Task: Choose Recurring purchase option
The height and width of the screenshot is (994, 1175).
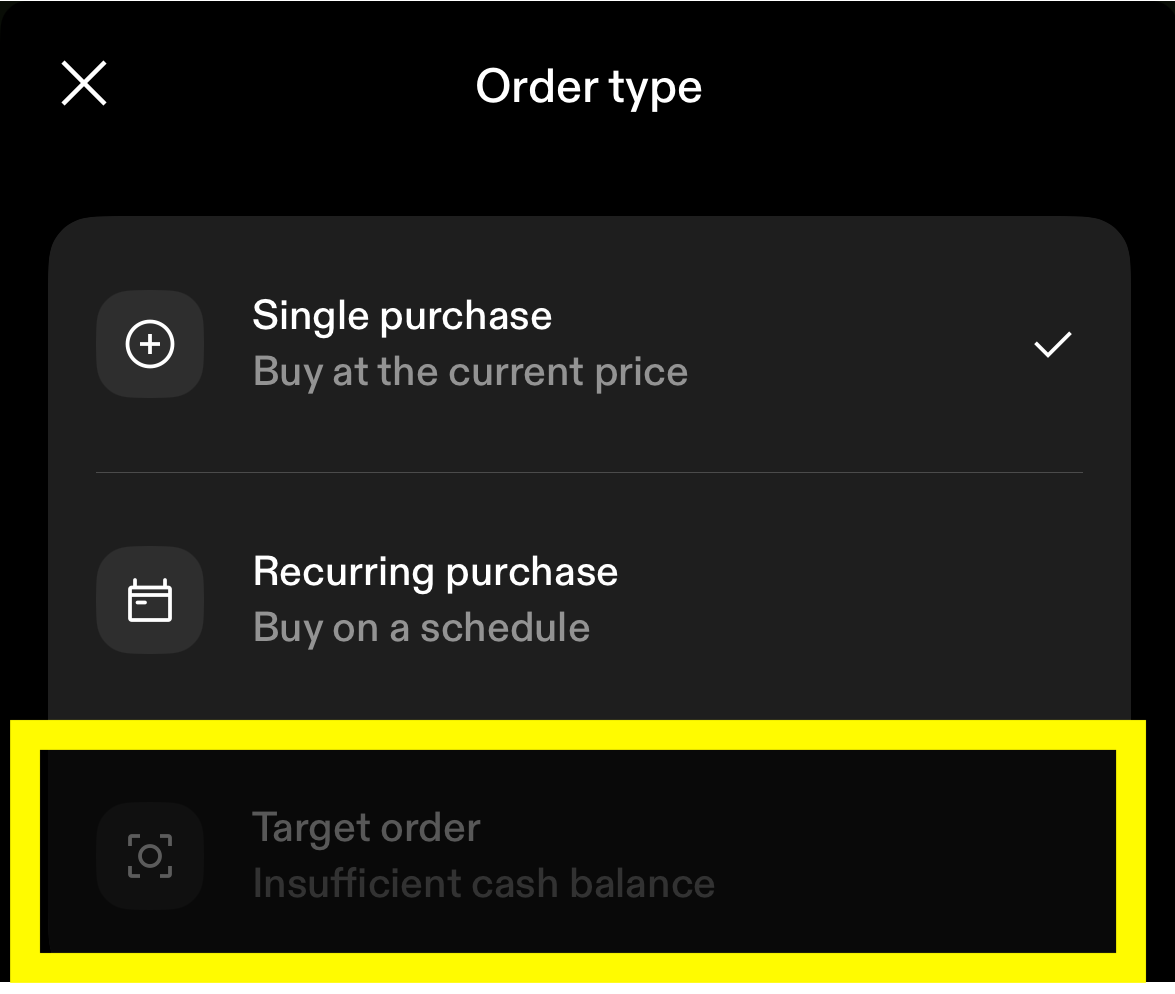Action: click(x=588, y=600)
